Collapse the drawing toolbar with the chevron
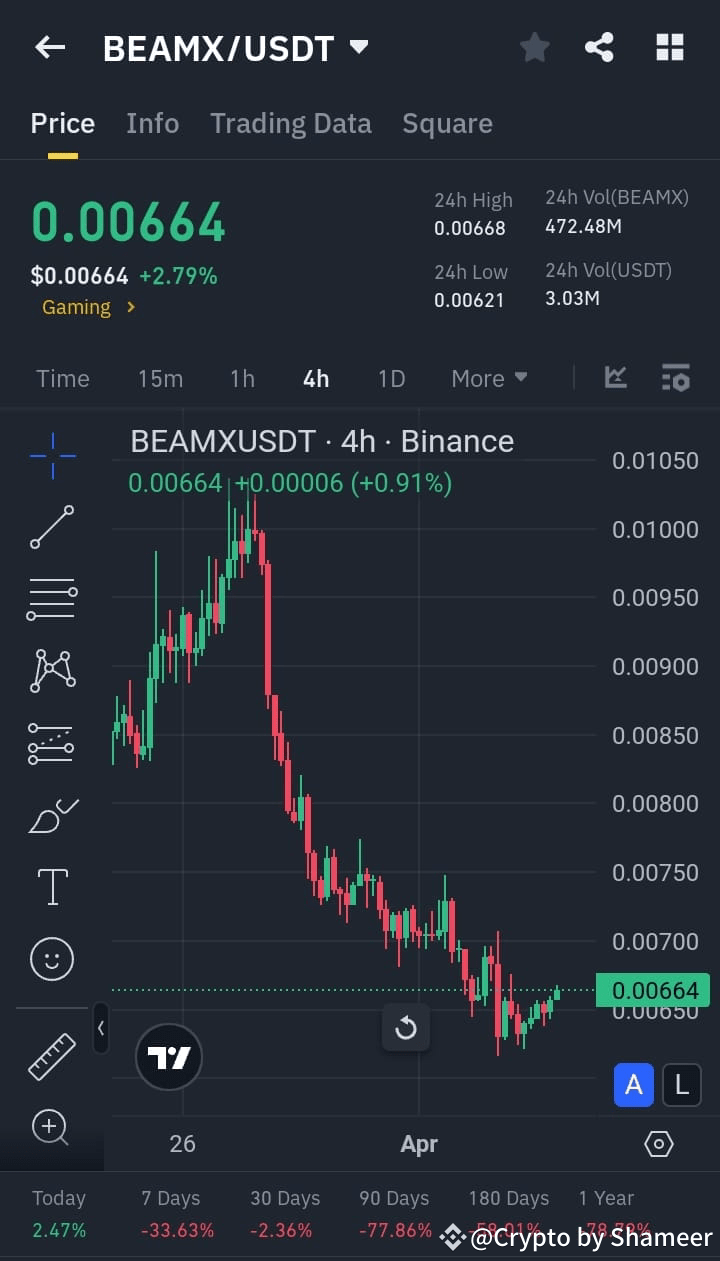The height and width of the screenshot is (1261, 720). click(x=101, y=1029)
